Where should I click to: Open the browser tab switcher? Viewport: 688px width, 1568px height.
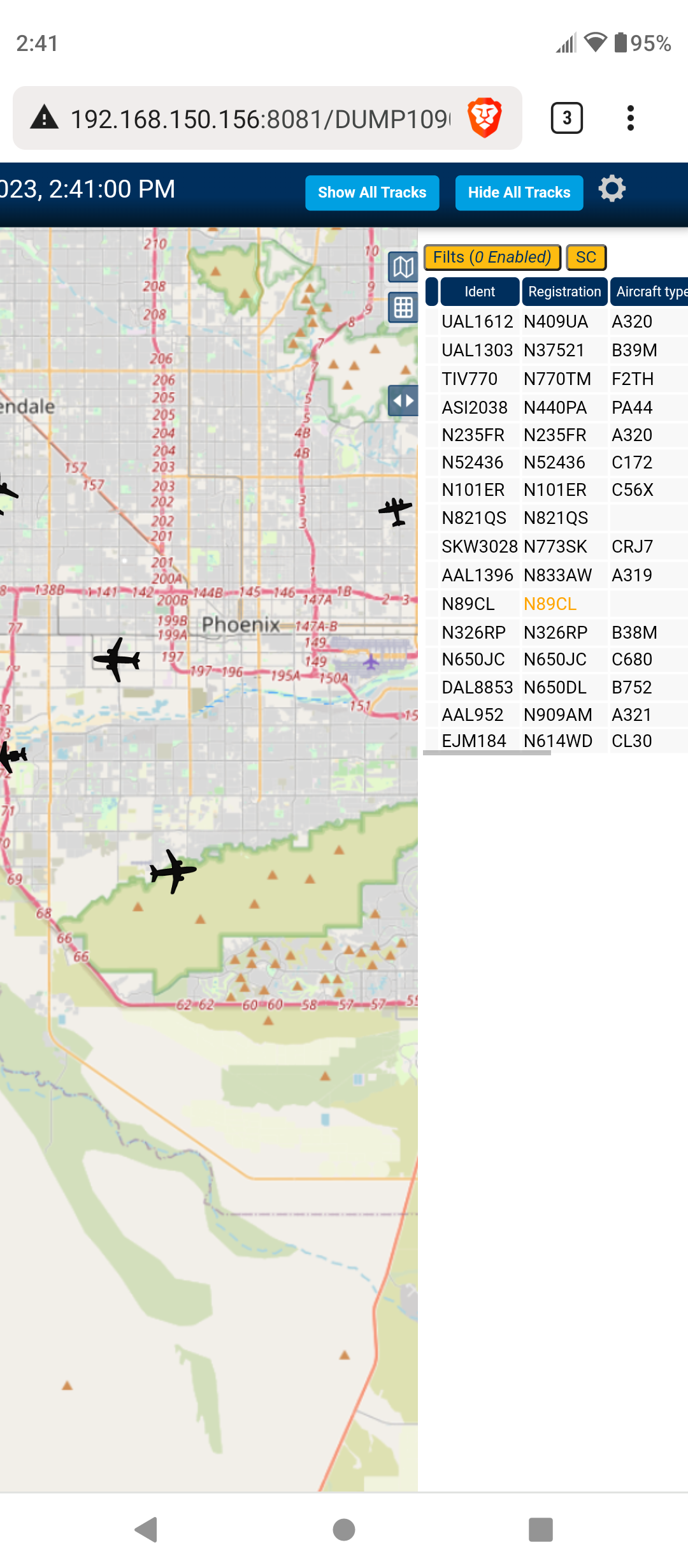point(567,118)
